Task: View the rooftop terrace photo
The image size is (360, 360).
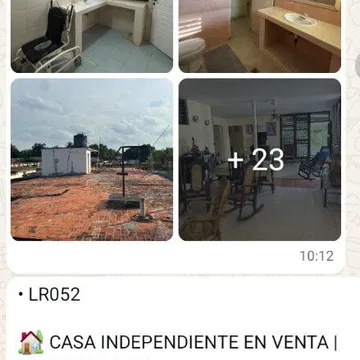Action: click(92, 160)
